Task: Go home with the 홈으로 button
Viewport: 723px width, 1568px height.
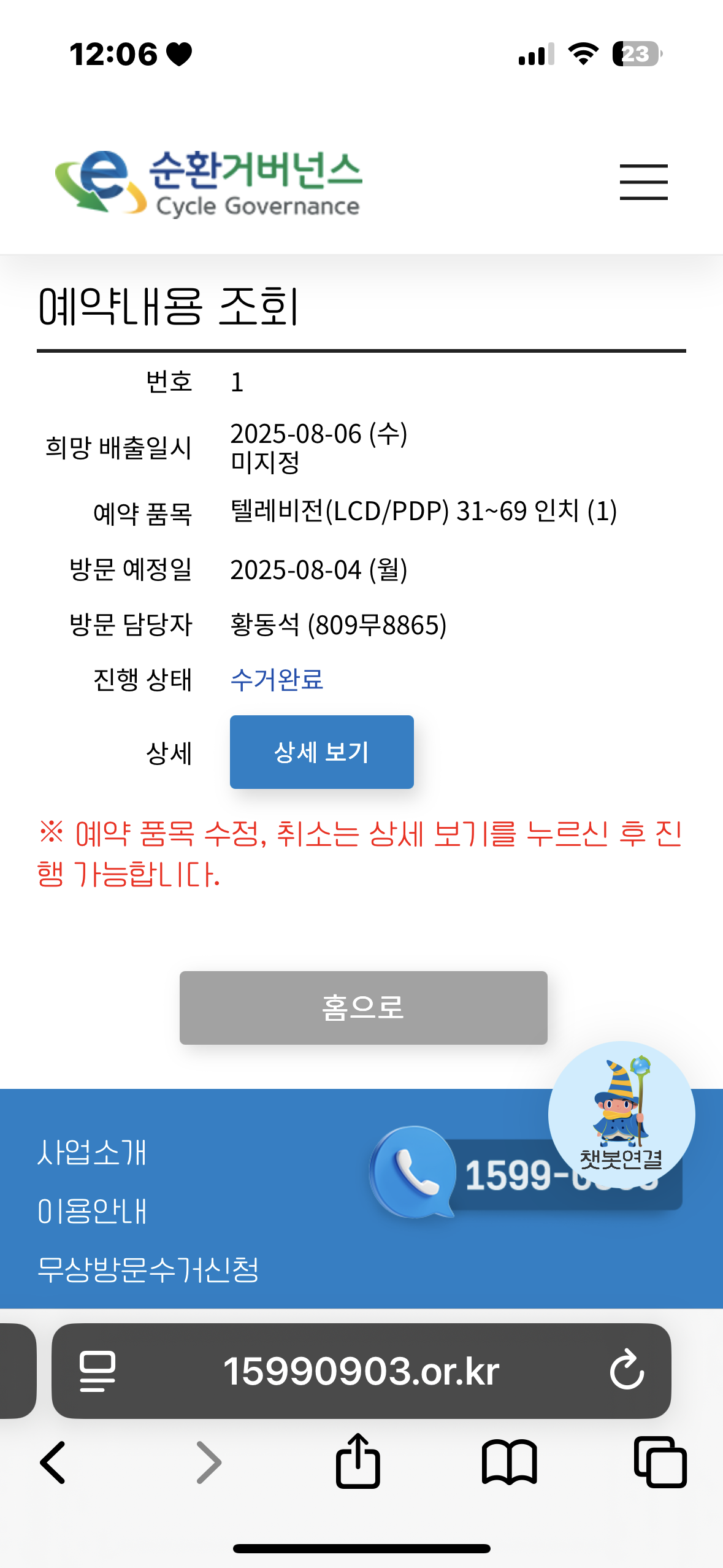Action: click(363, 1007)
